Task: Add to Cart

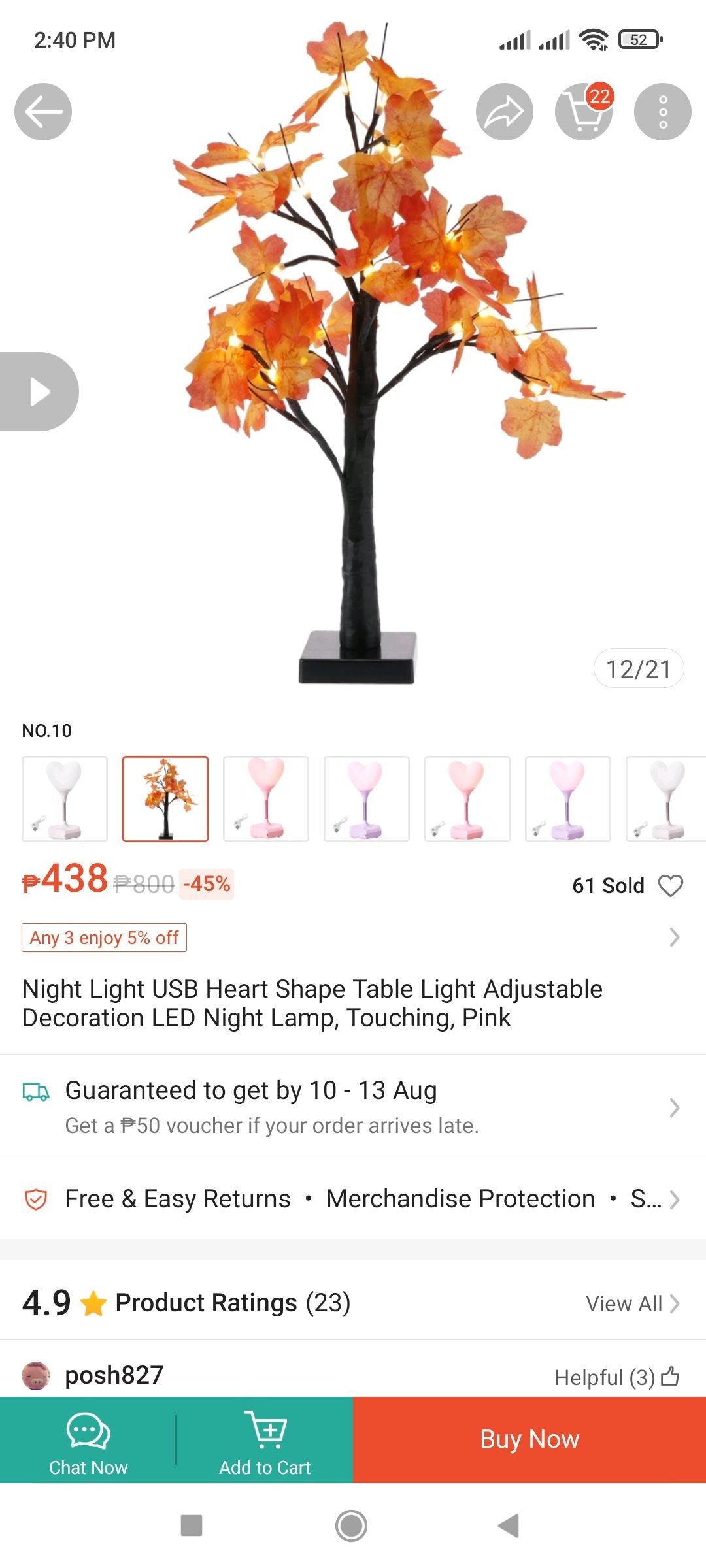Action: (265, 1441)
